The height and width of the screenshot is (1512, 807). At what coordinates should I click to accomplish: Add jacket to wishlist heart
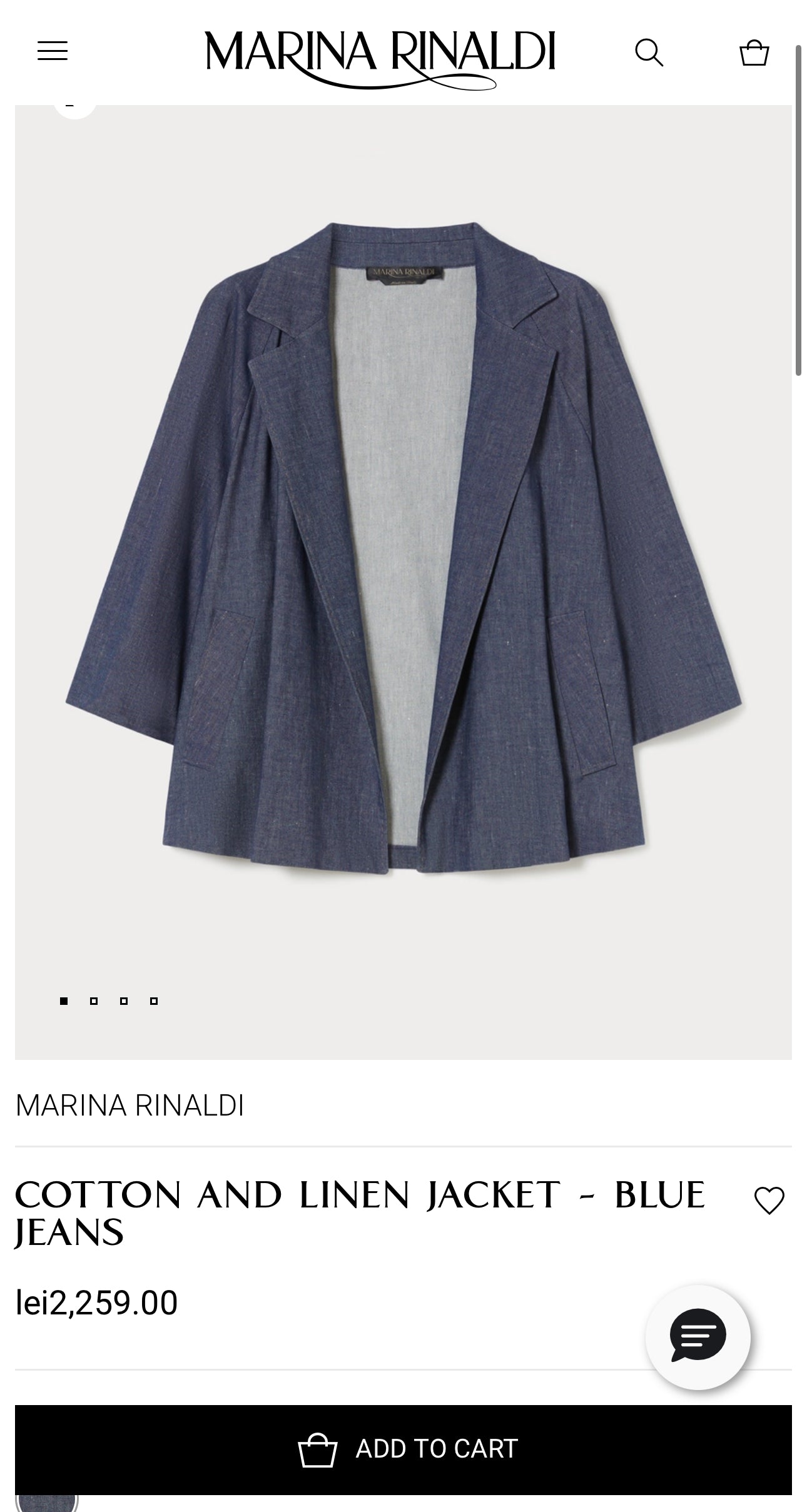pos(769,1201)
